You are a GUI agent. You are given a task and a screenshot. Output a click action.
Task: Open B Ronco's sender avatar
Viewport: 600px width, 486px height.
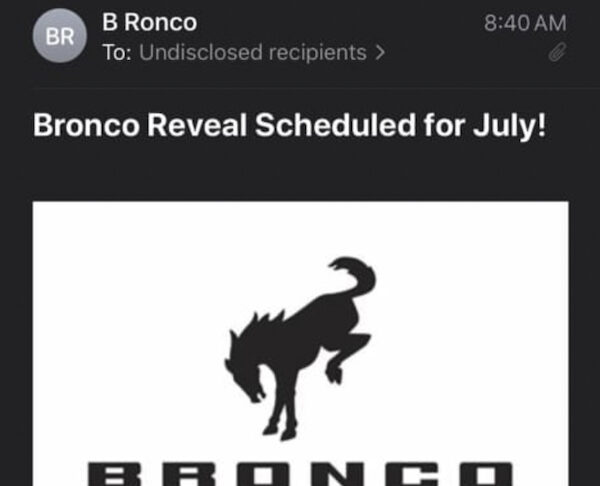[60, 37]
